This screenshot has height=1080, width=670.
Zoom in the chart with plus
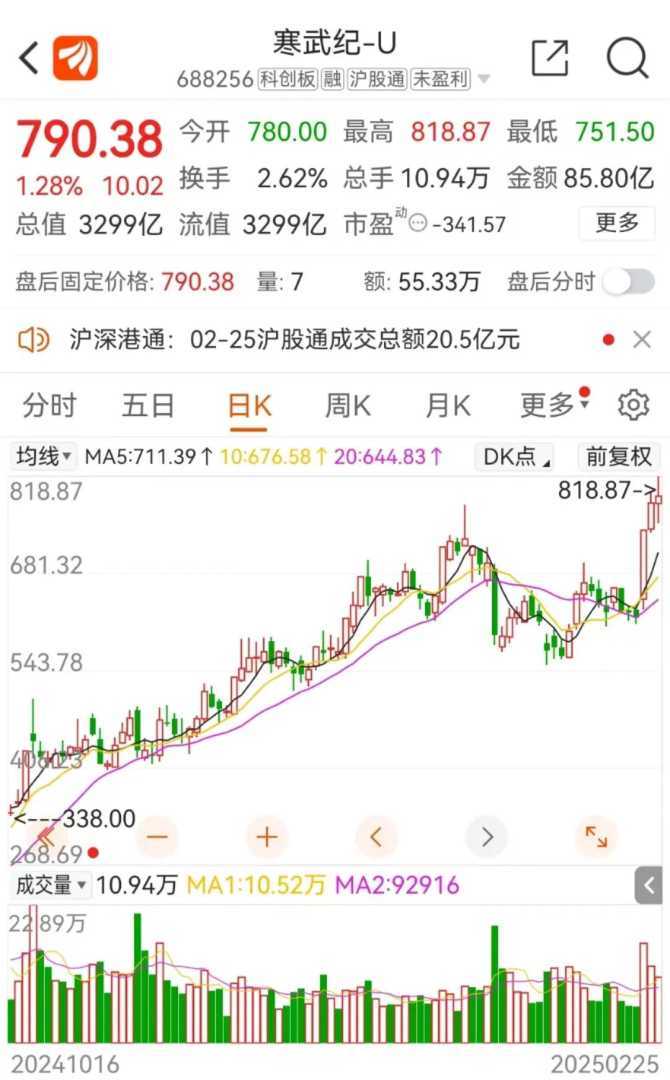tap(266, 836)
